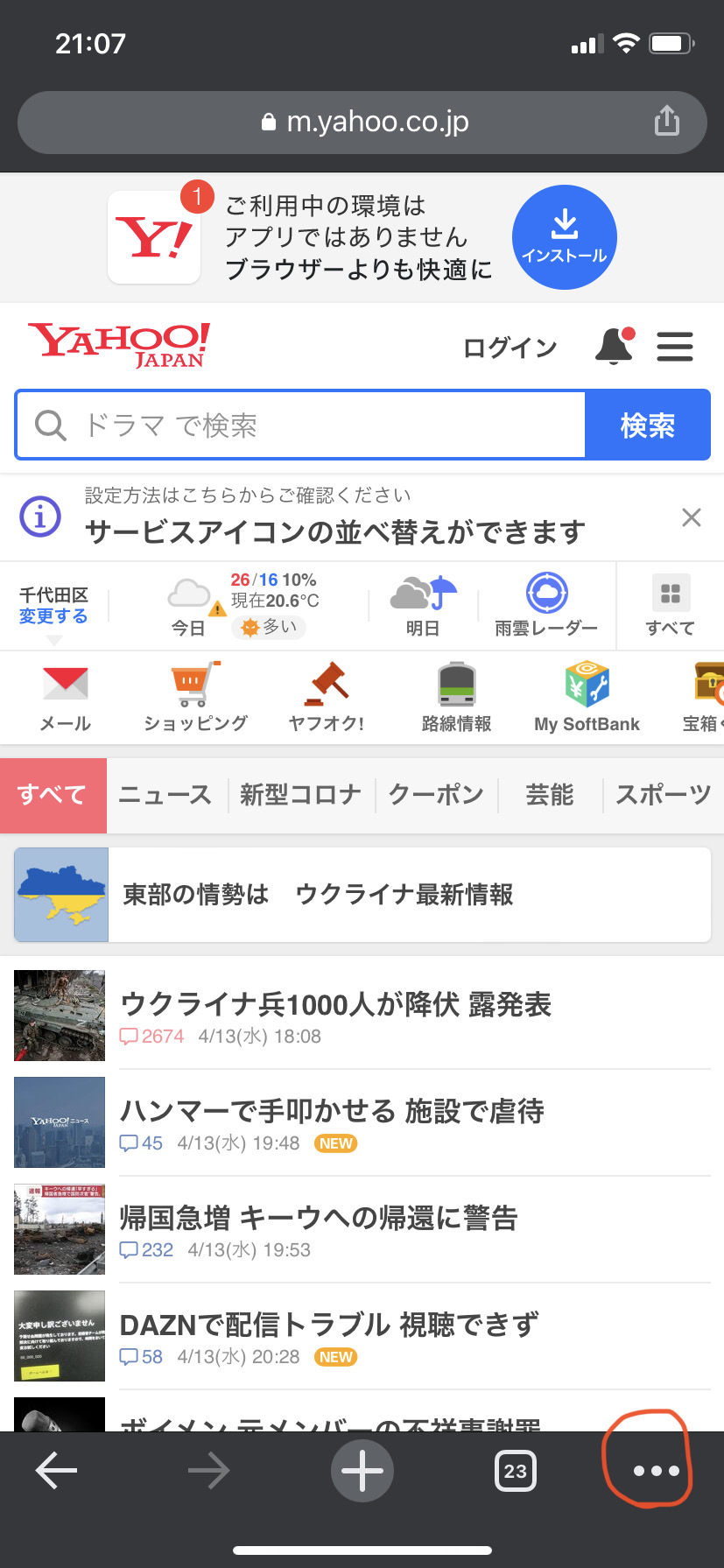
Task: Tap the インストール button for Yahoo app
Action: [565, 237]
